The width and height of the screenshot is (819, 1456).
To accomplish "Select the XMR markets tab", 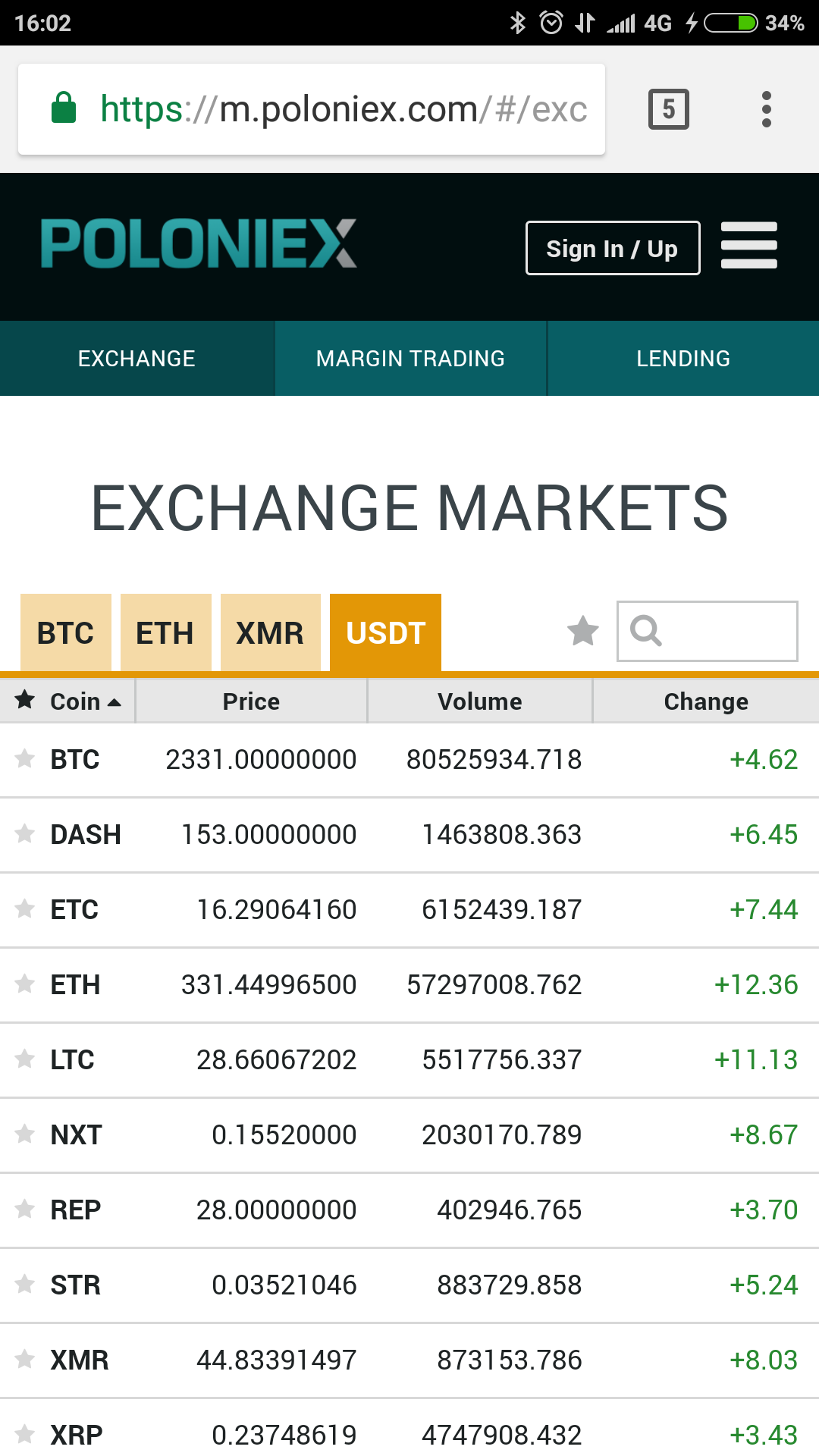I will (x=270, y=632).
